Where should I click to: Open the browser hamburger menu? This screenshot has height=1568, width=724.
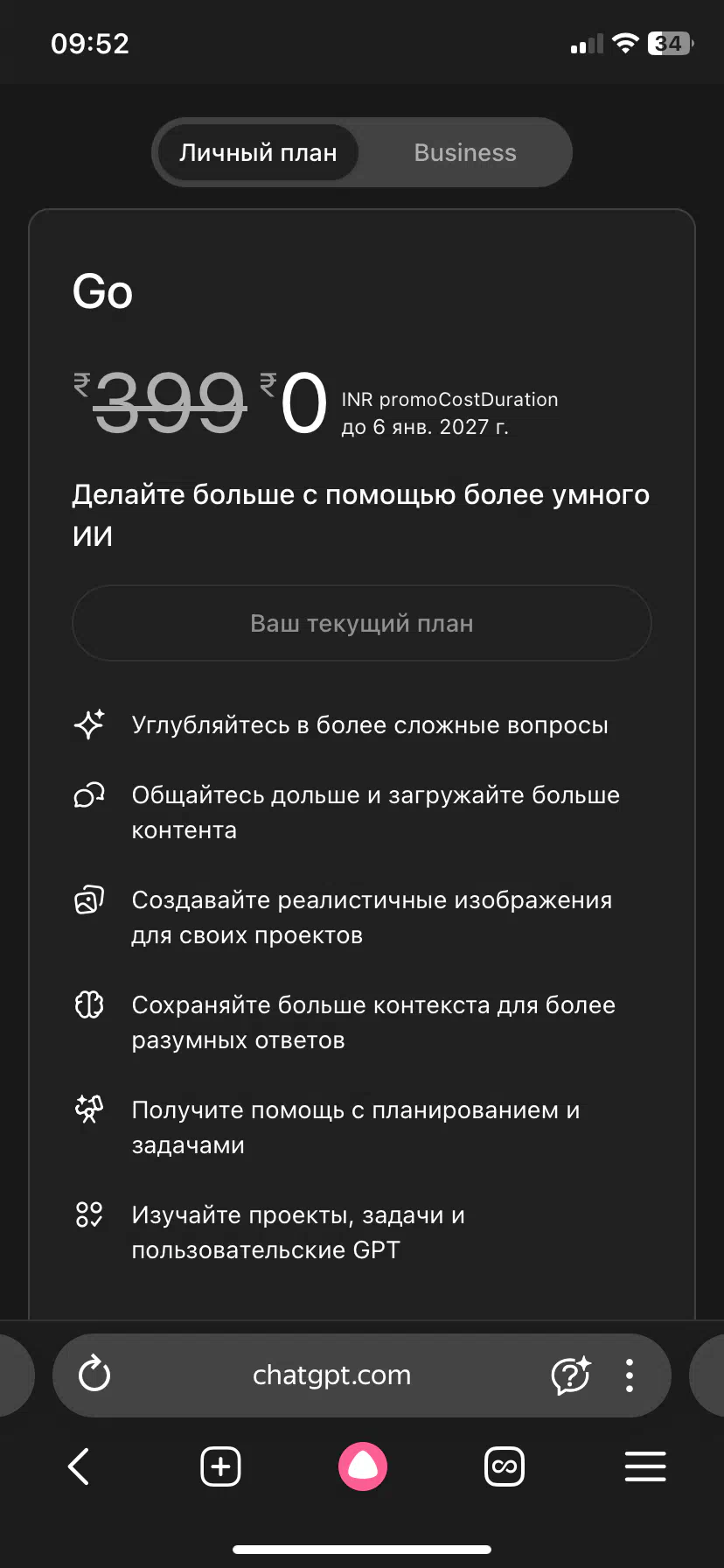645,1466
